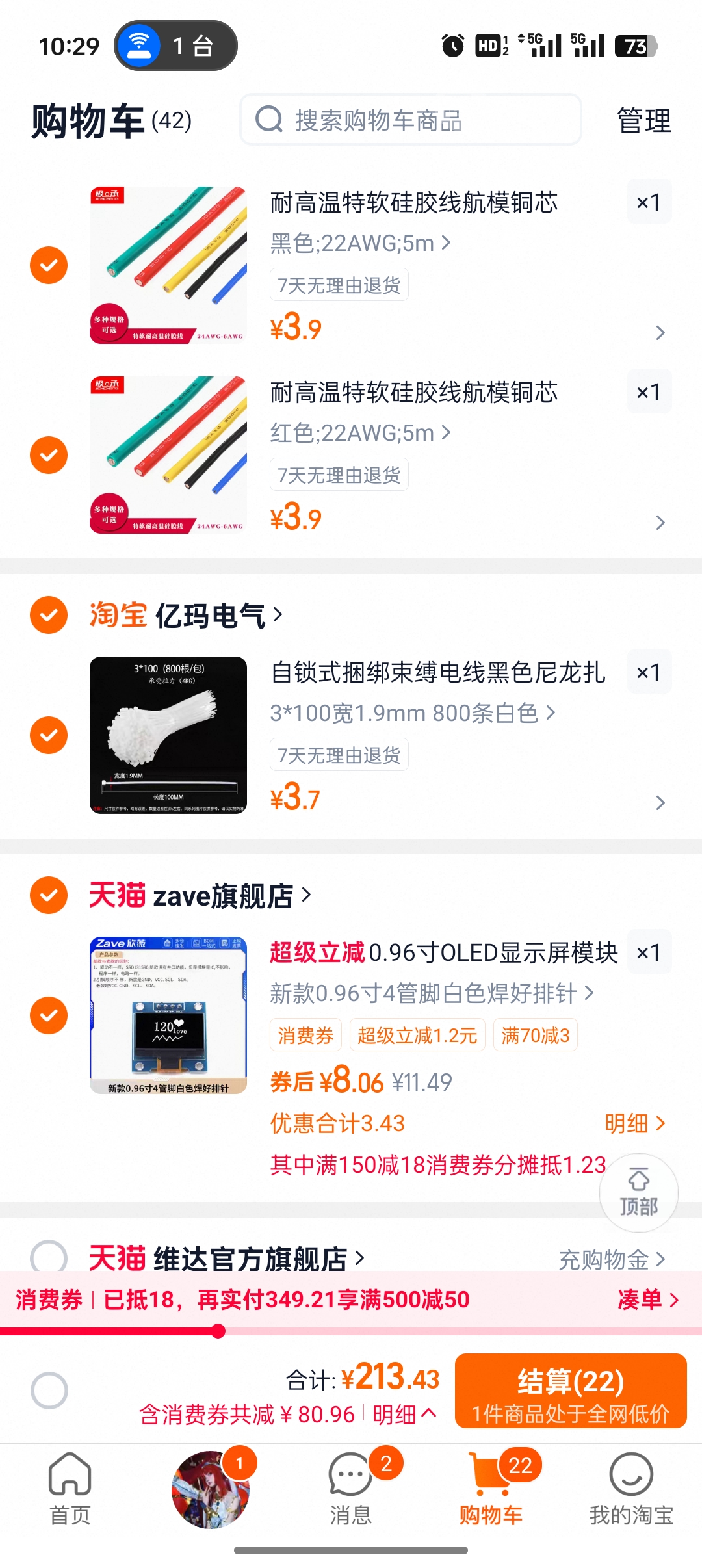Toggle the select-all circle beside 合计
This screenshot has height=1568, width=702.
pyautogui.click(x=49, y=1391)
